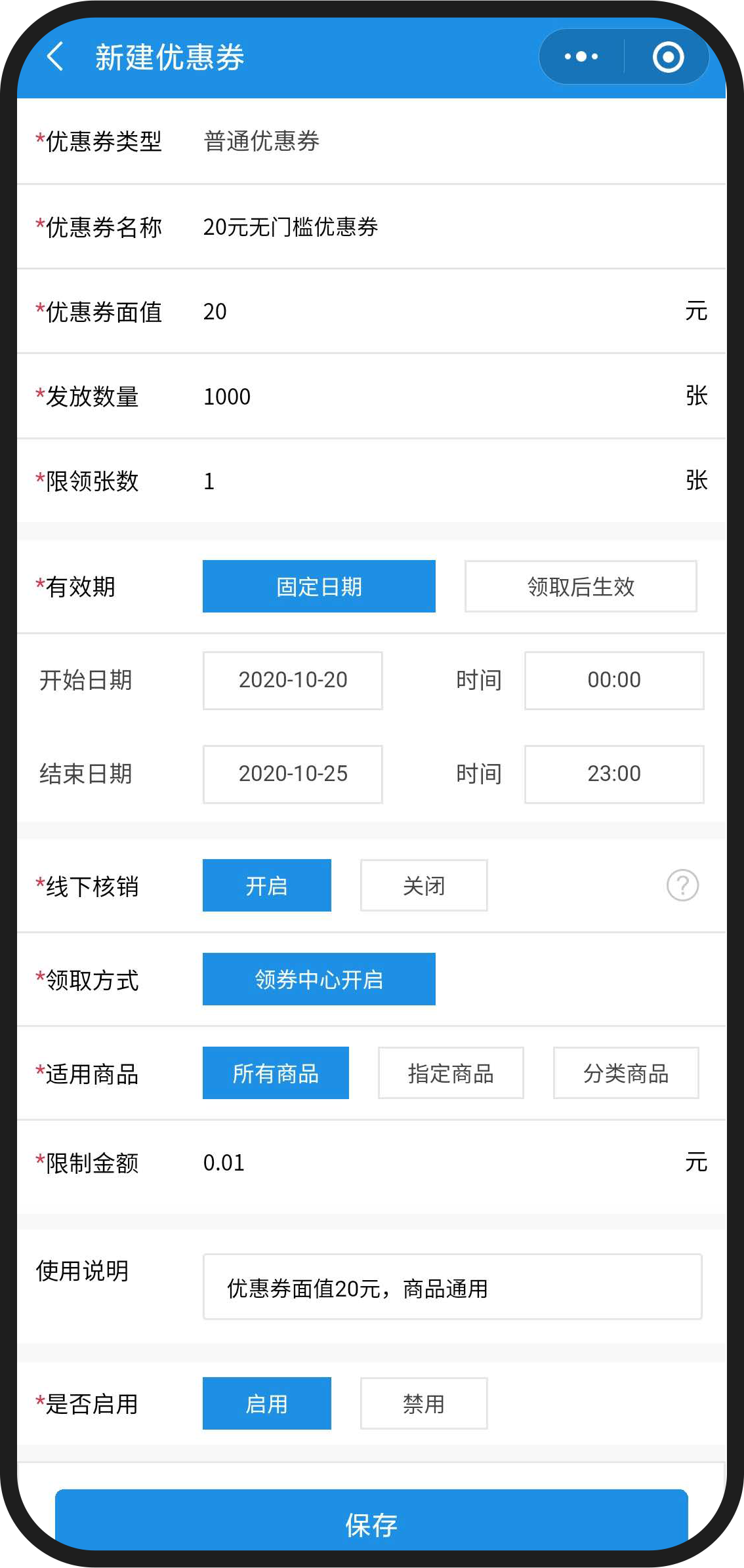This screenshot has height=1568, width=744.
Task: Select 分类商品 for 适用商品
Action: [626, 1073]
